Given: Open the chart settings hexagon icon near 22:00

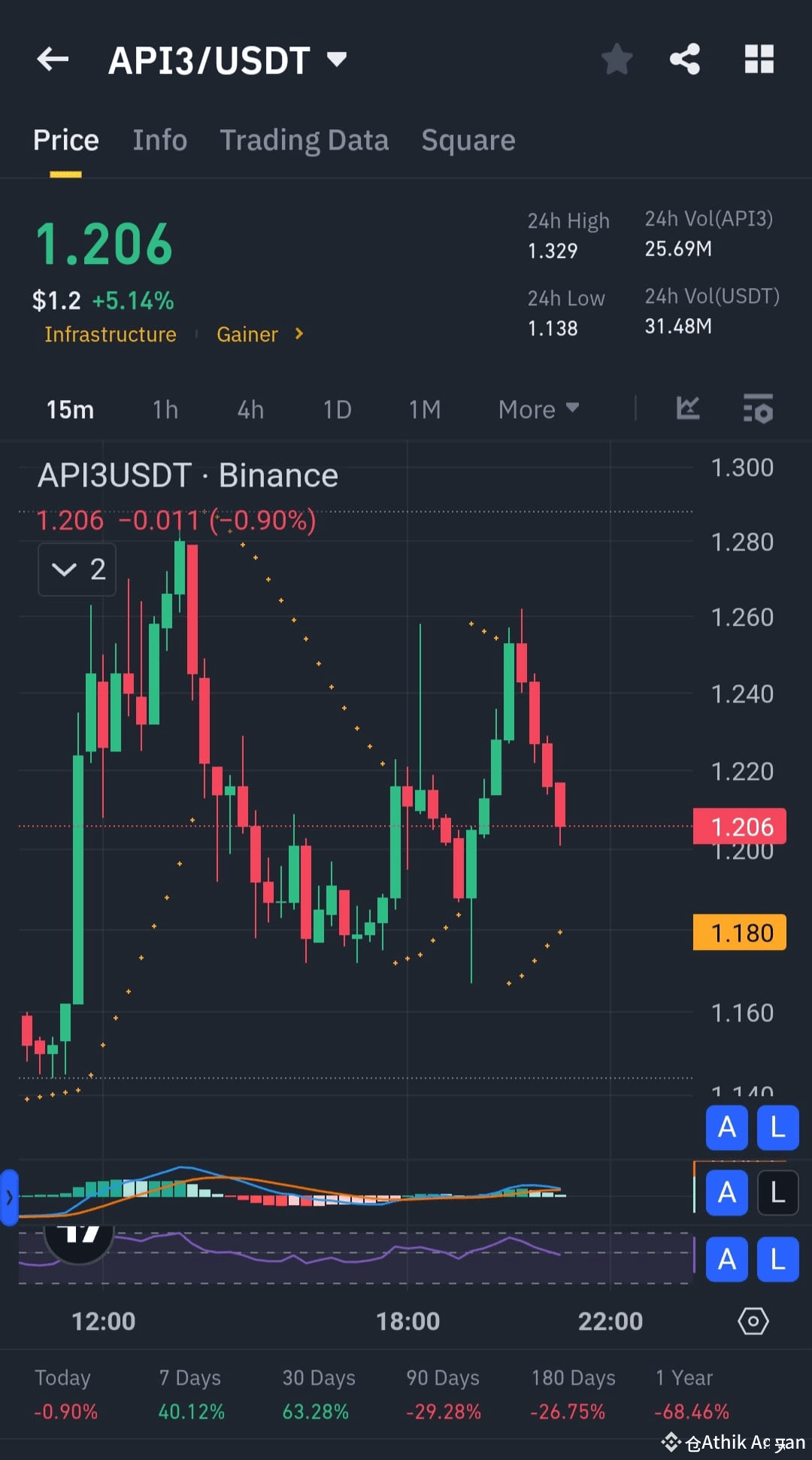Looking at the screenshot, I should click(x=753, y=1322).
